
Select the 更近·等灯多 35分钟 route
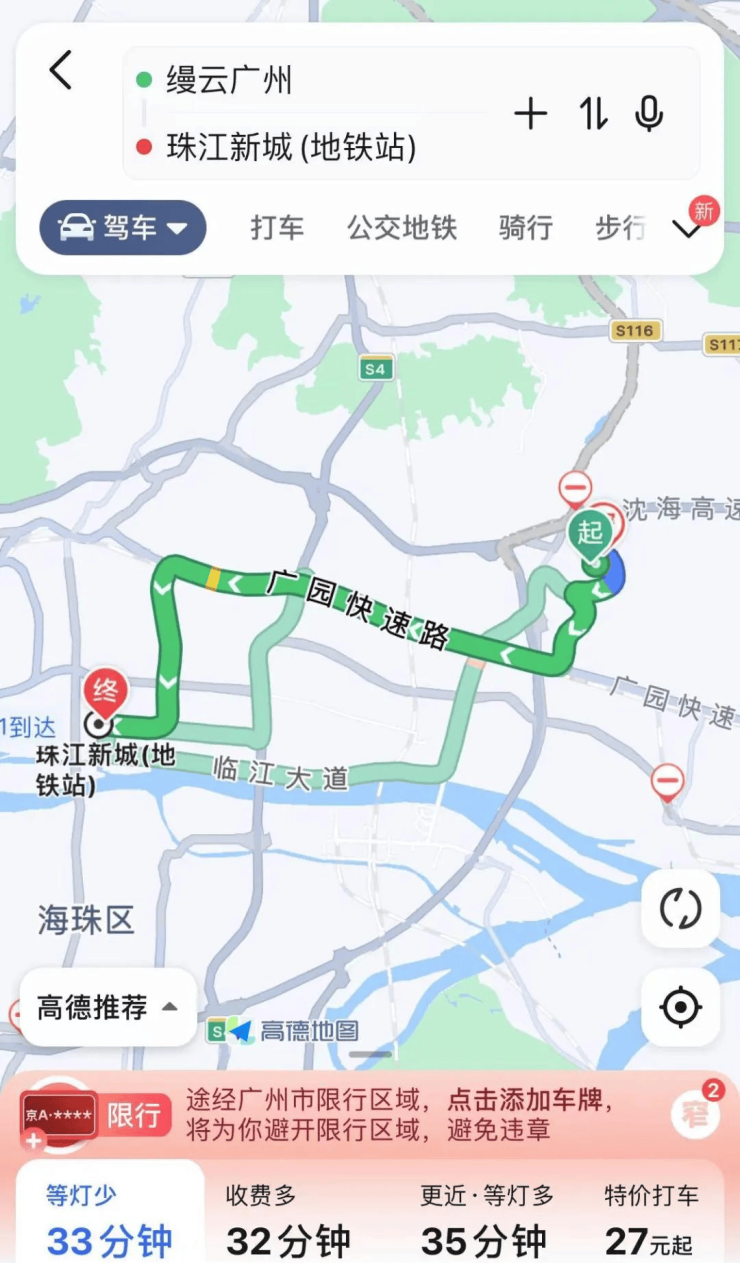pyautogui.click(x=486, y=1222)
